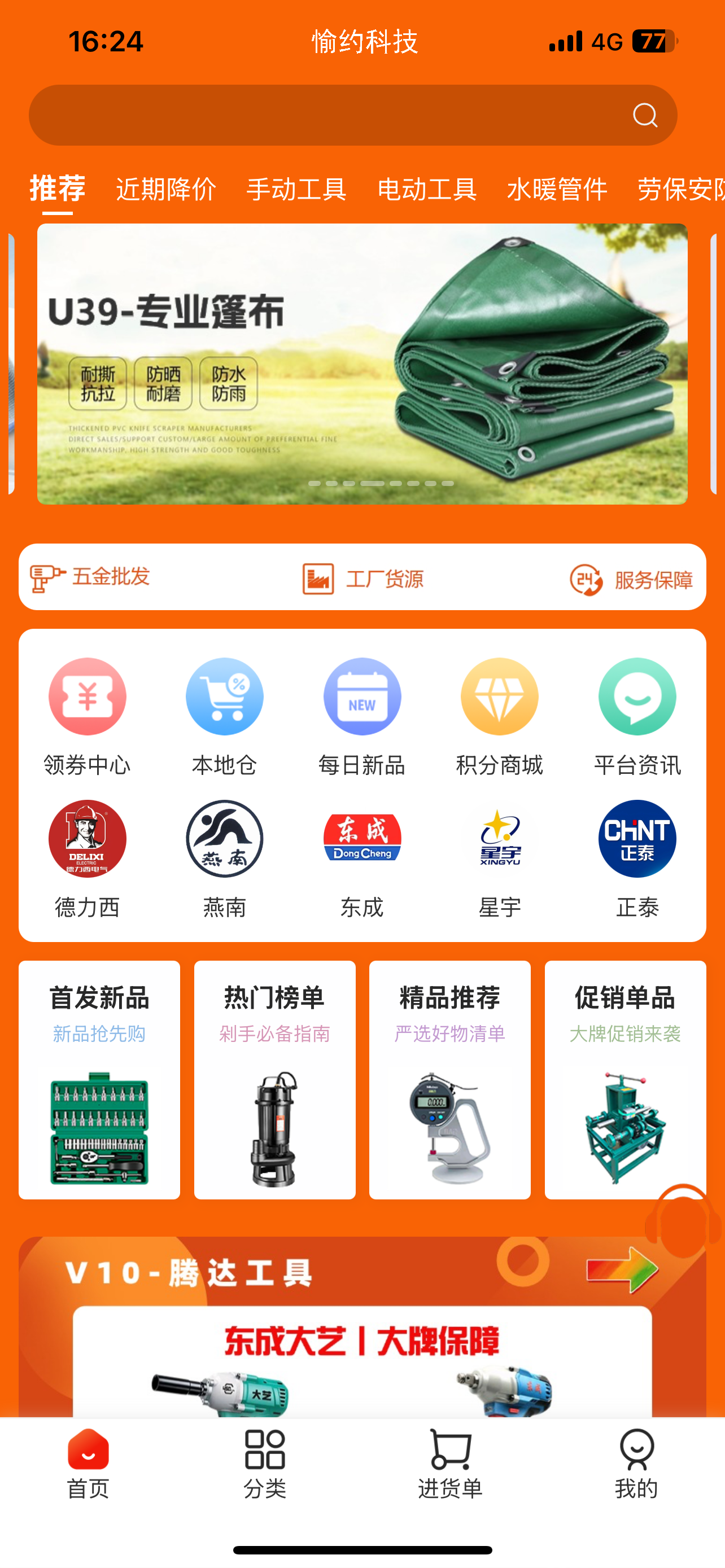Image resolution: width=725 pixels, height=1568 pixels.
Task: Switch to the 近期降价 tab
Action: (x=165, y=189)
